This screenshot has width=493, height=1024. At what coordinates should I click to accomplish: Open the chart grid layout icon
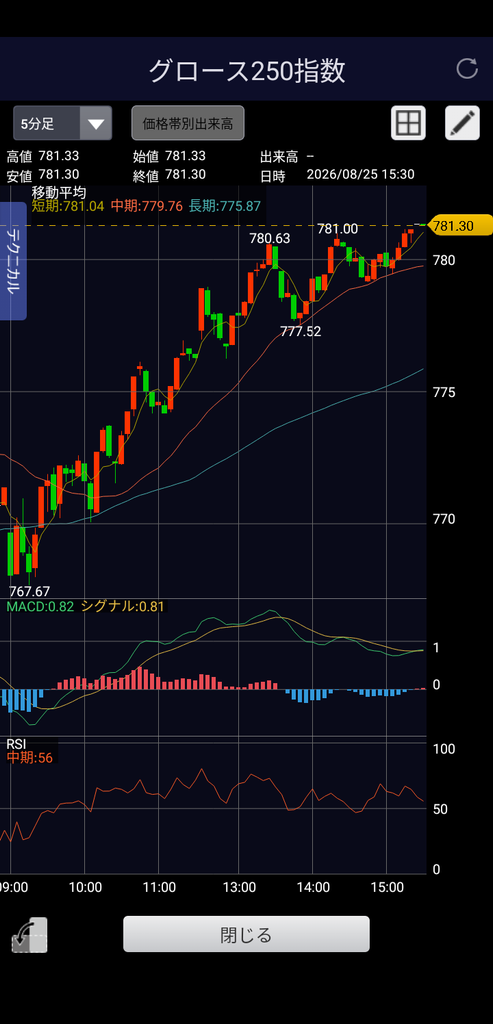click(x=408, y=123)
